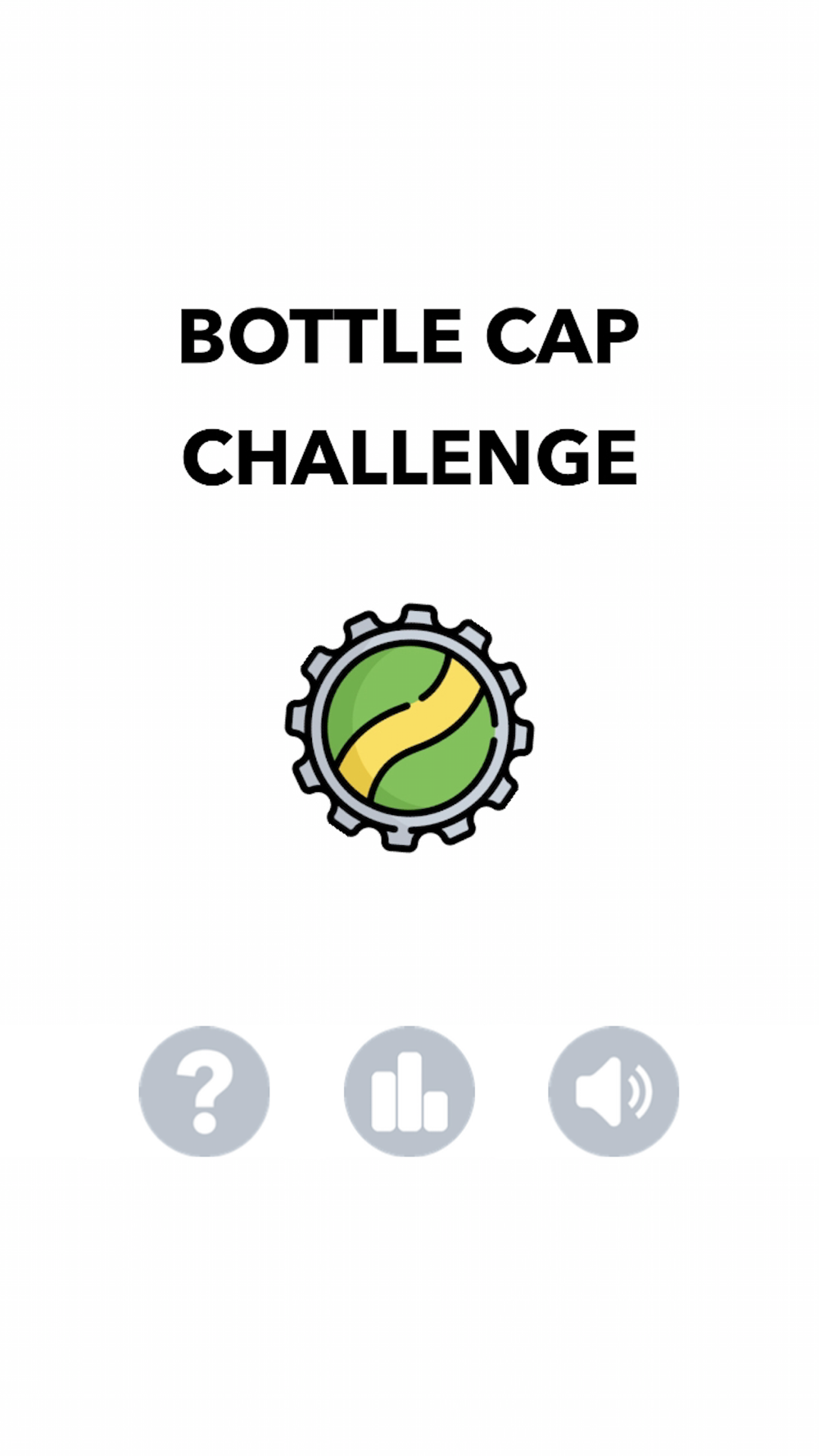Open the leaderboard stats button
The image size is (819, 1456).
409,1091
